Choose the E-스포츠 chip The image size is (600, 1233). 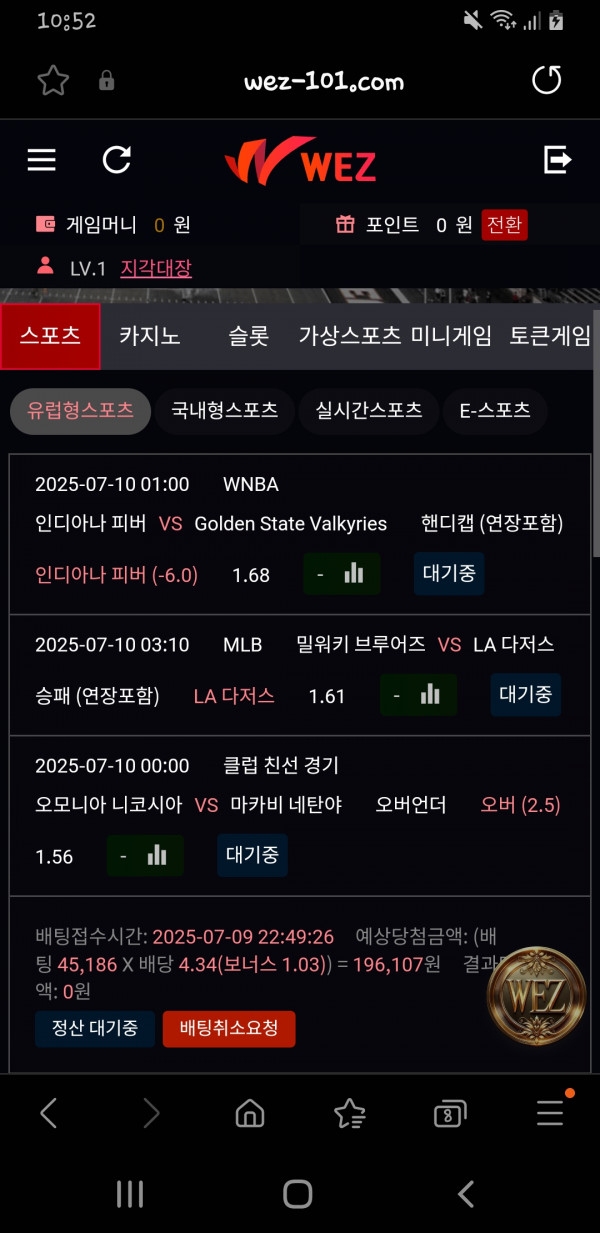494,411
